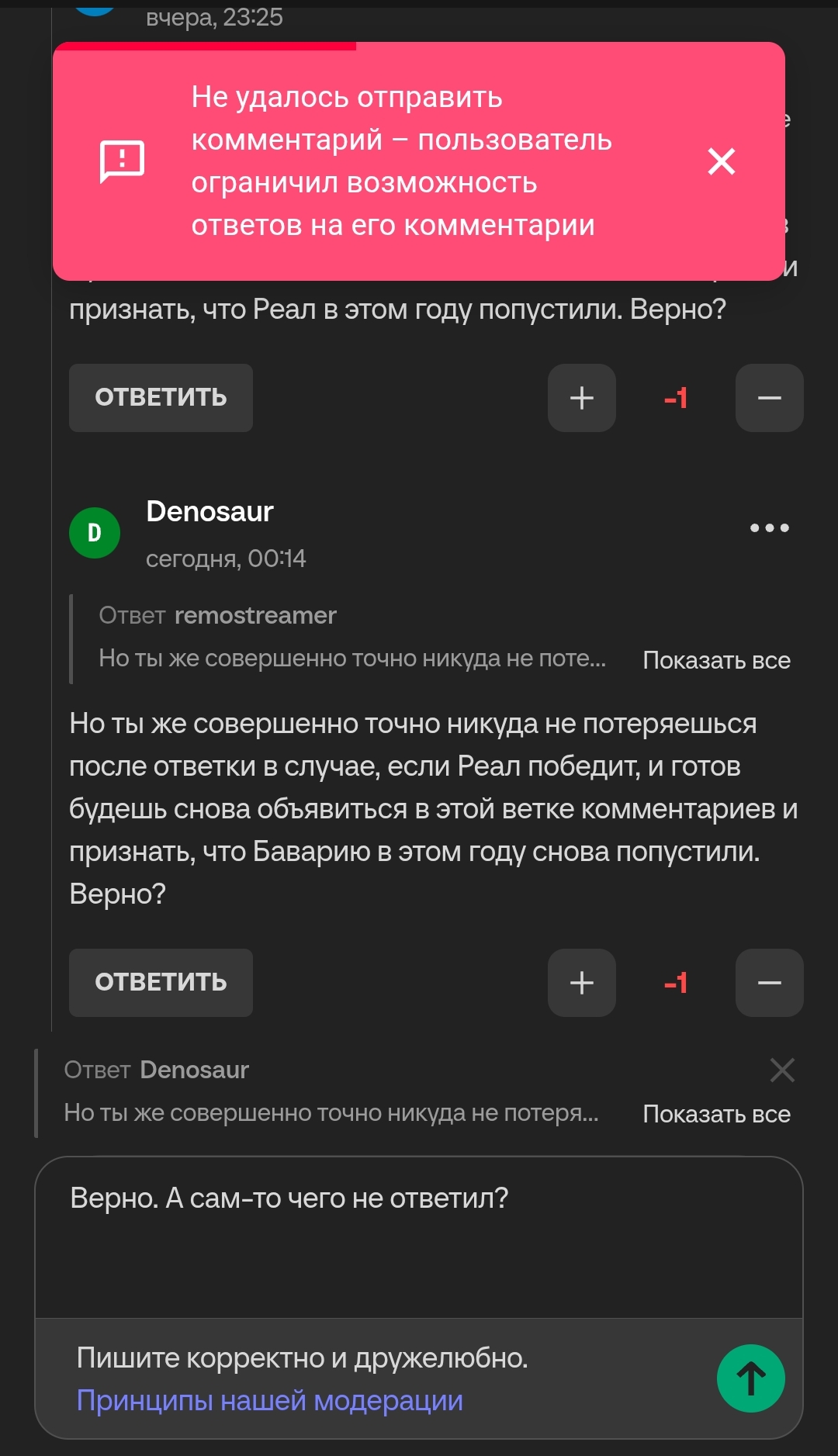
Task: Dismiss the red error notification banner
Action: coord(722,161)
